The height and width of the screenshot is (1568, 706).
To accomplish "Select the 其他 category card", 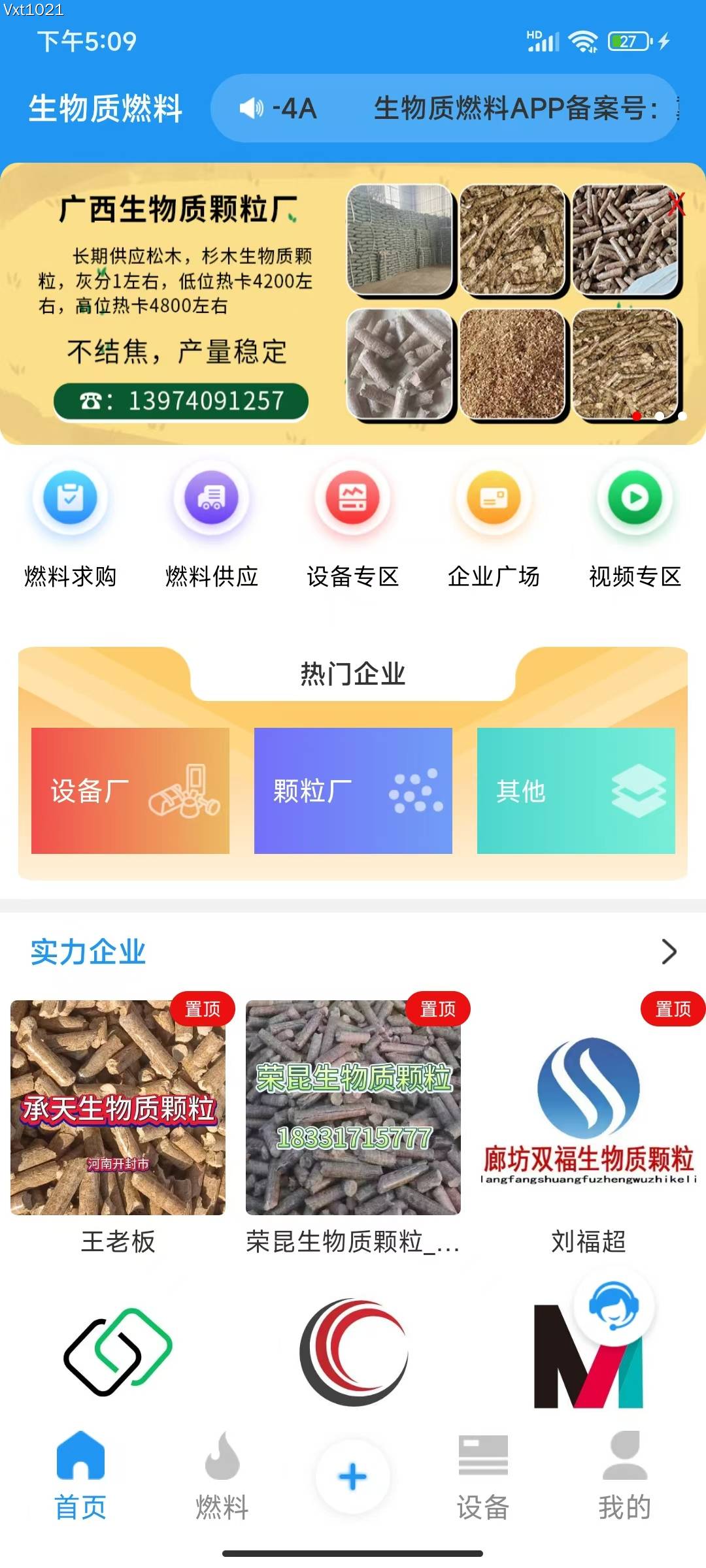I will coord(576,791).
